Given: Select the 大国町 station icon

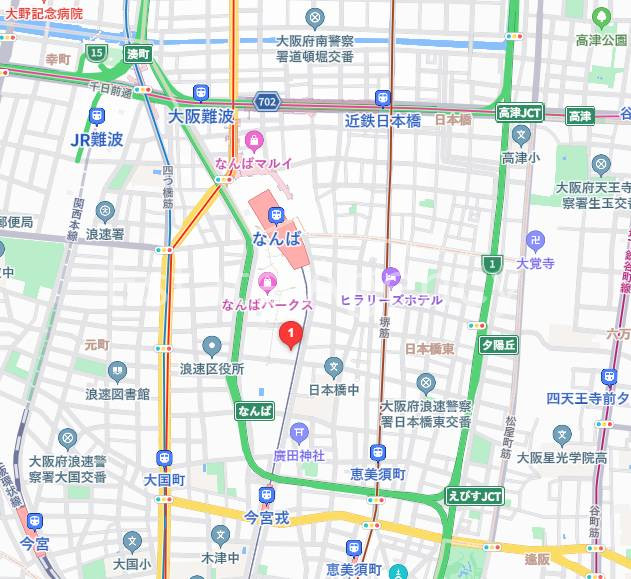Looking at the screenshot, I should [x=164, y=458].
